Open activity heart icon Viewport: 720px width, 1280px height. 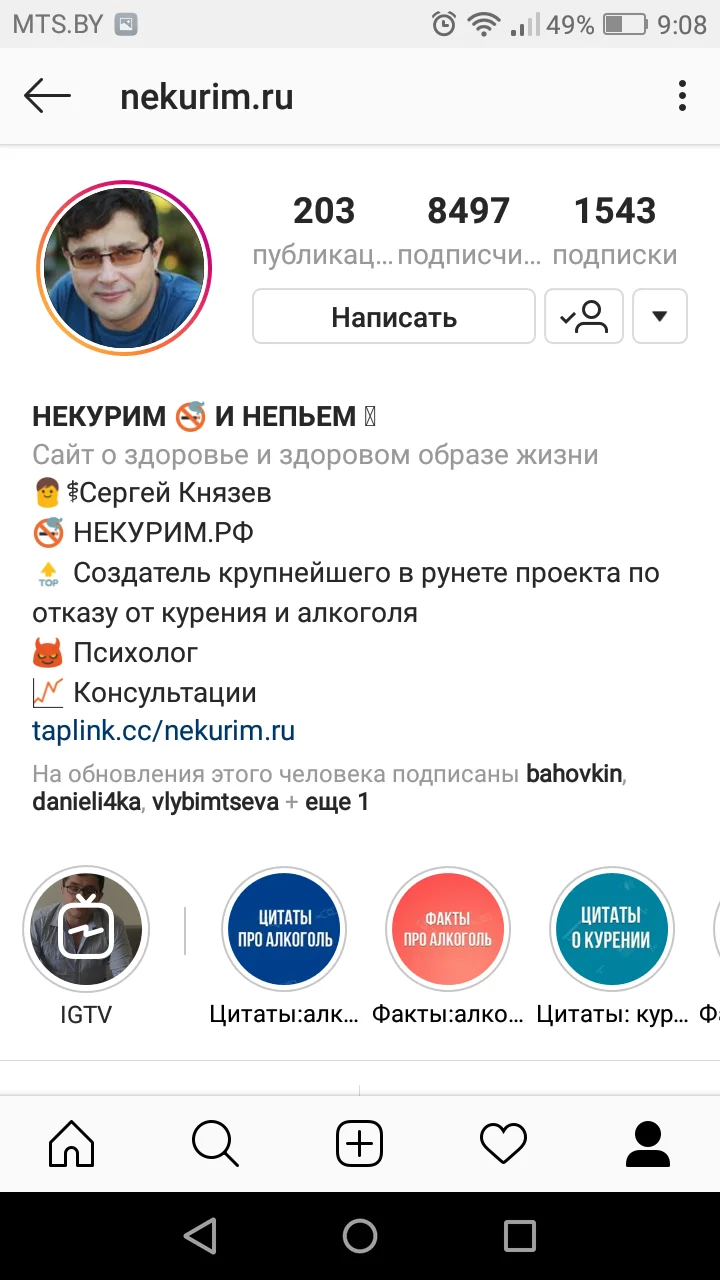503,1143
